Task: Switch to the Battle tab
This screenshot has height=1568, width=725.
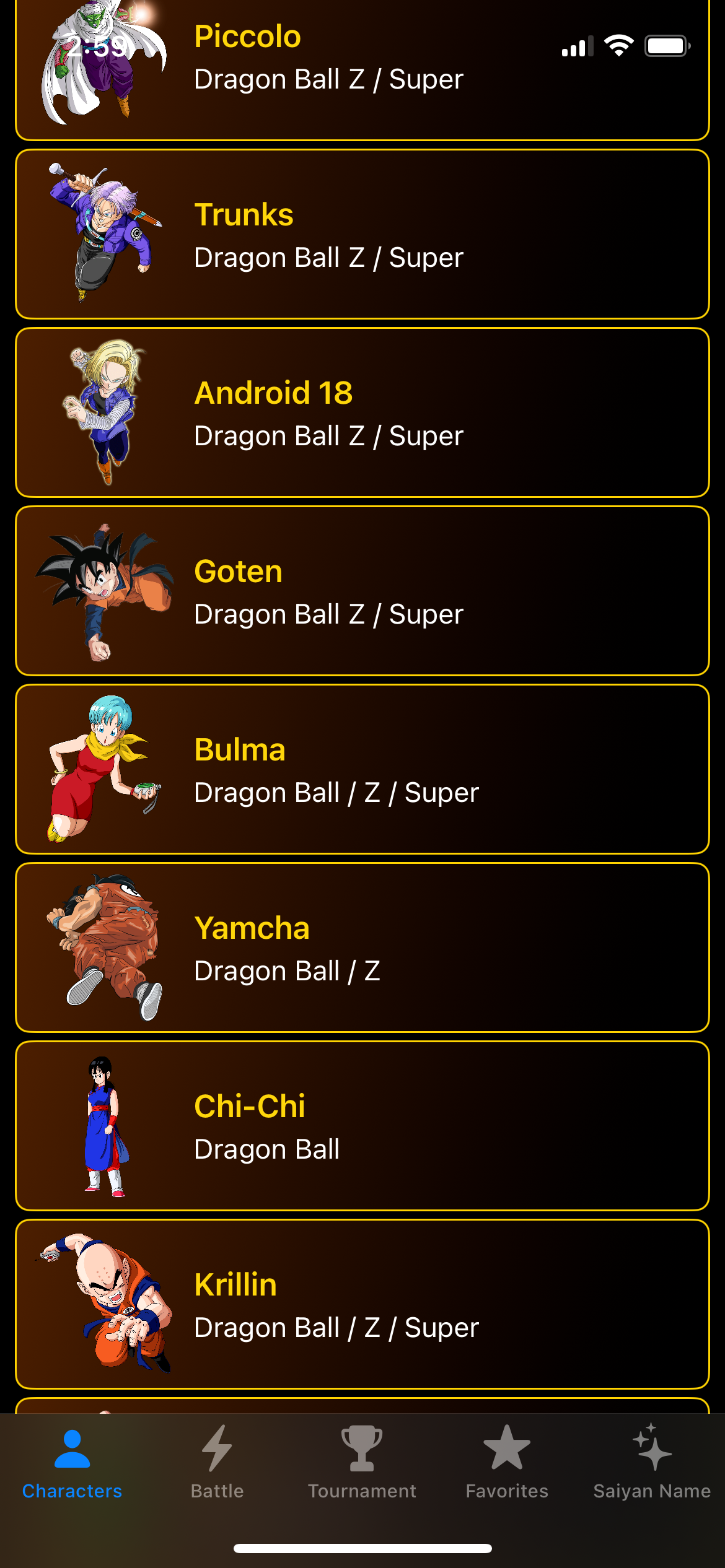Action: click(x=217, y=1463)
